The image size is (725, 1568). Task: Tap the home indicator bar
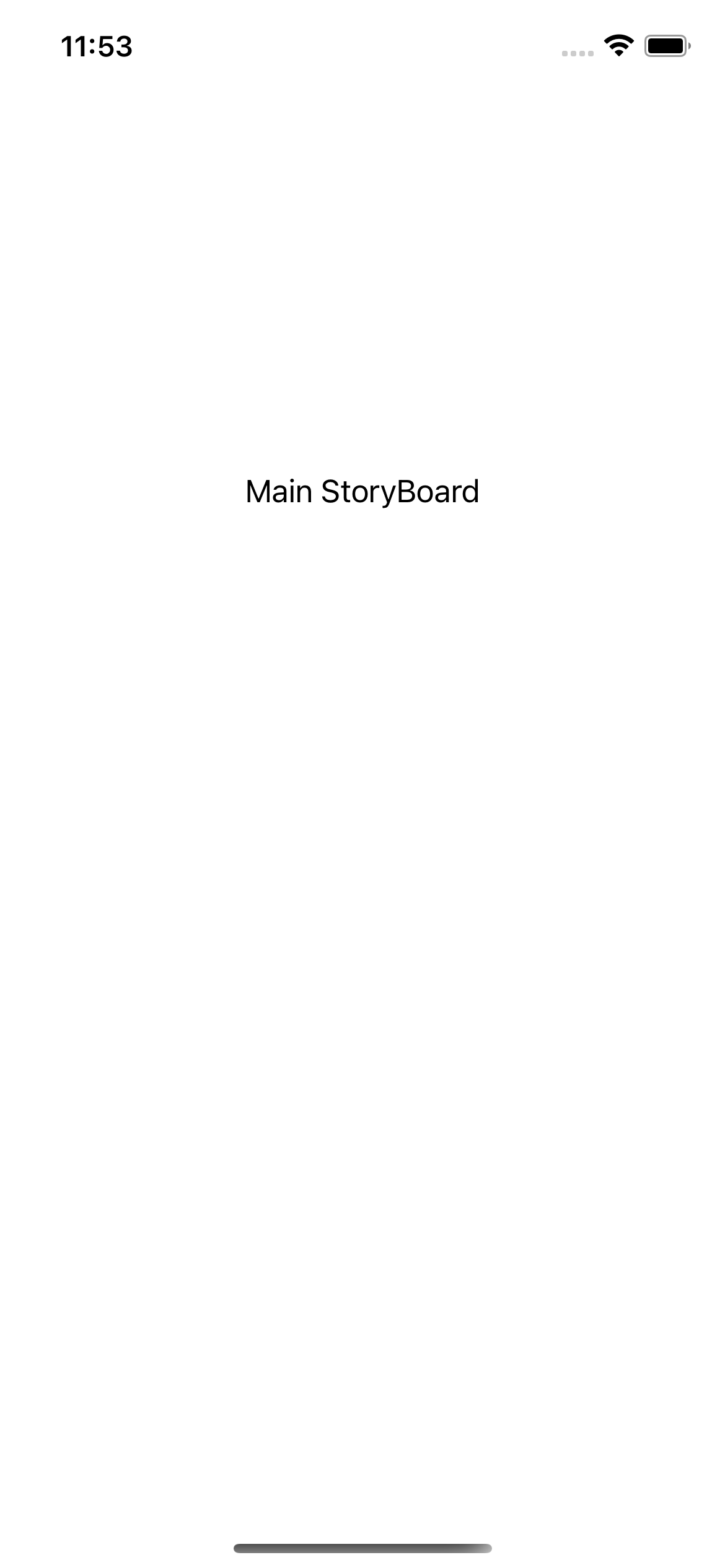362,1545
